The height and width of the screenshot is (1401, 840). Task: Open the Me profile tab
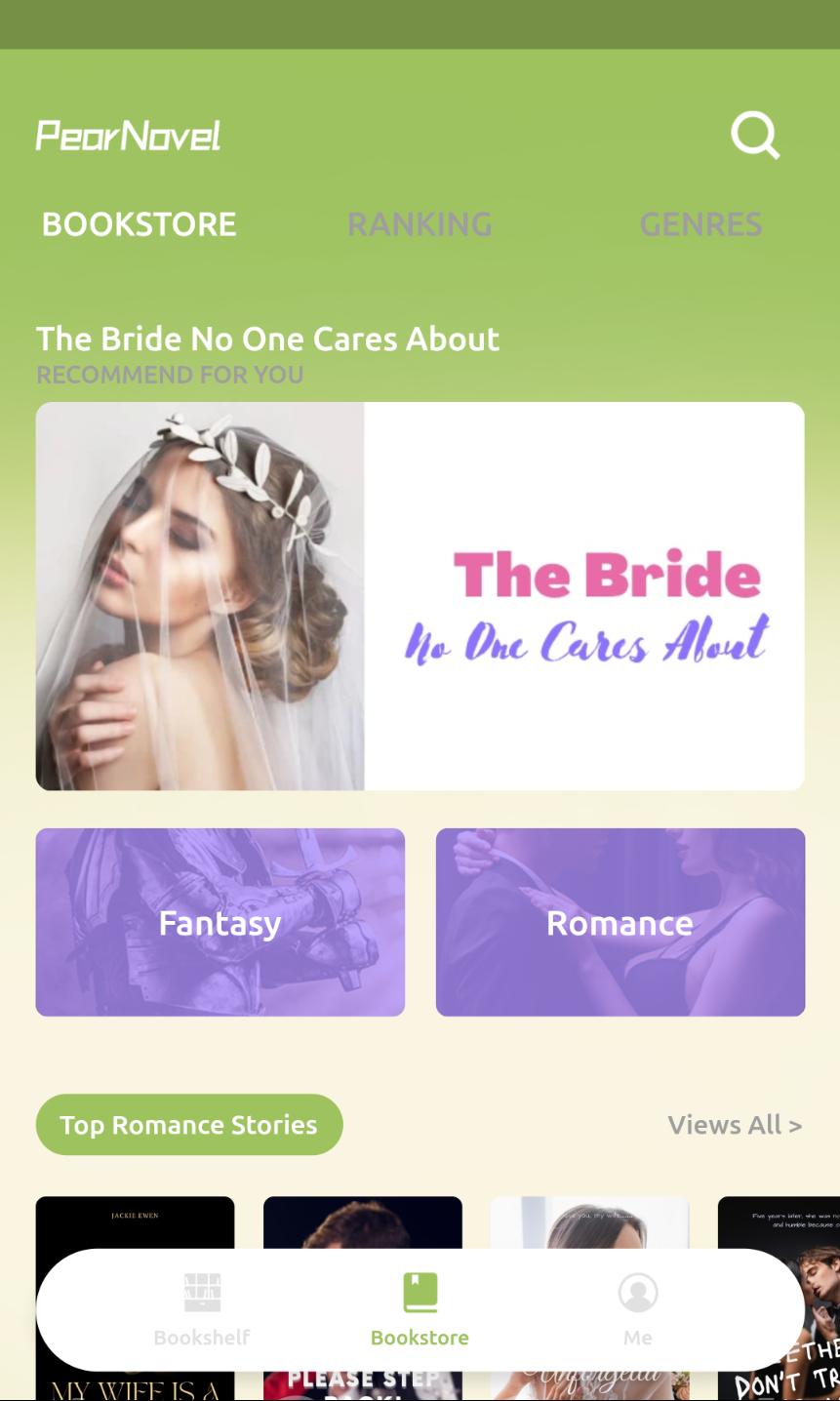tap(637, 1309)
